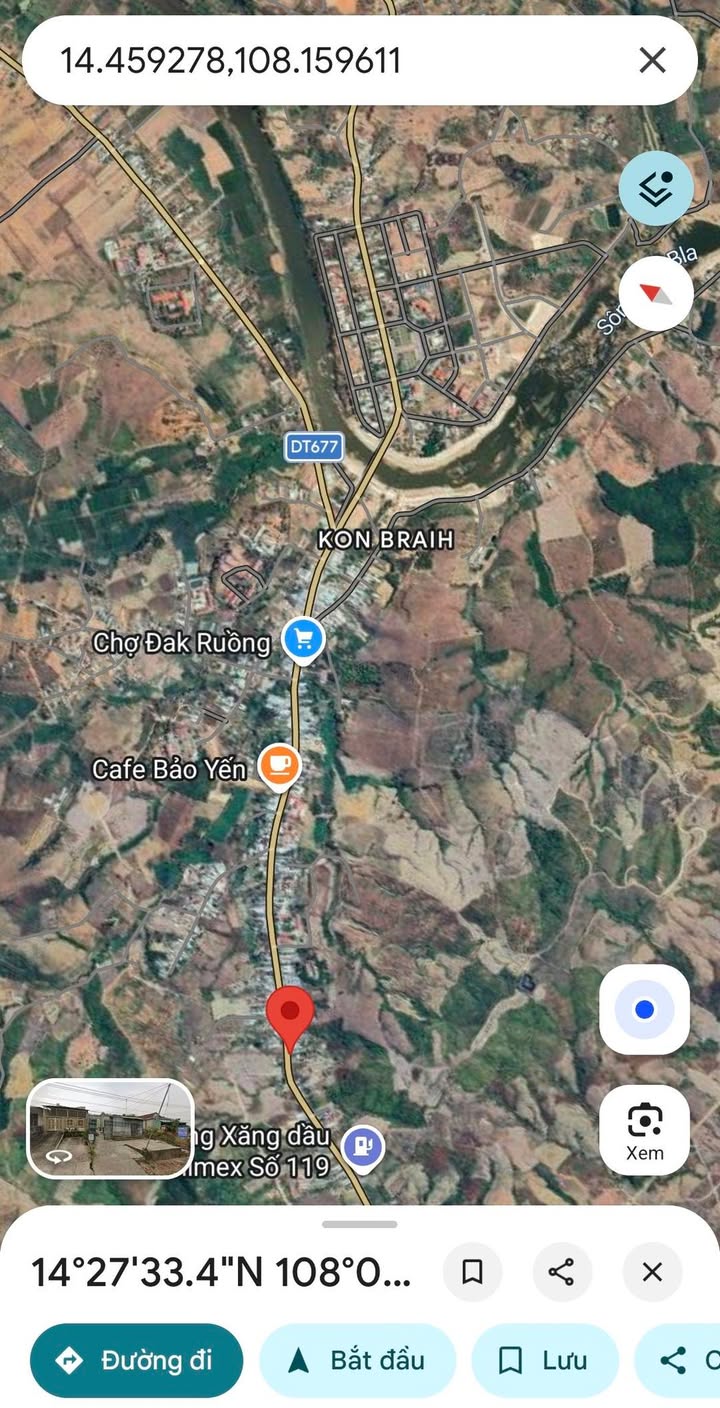Reset map orientation with the compass
The height and width of the screenshot is (1408, 720).
pos(655,294)
